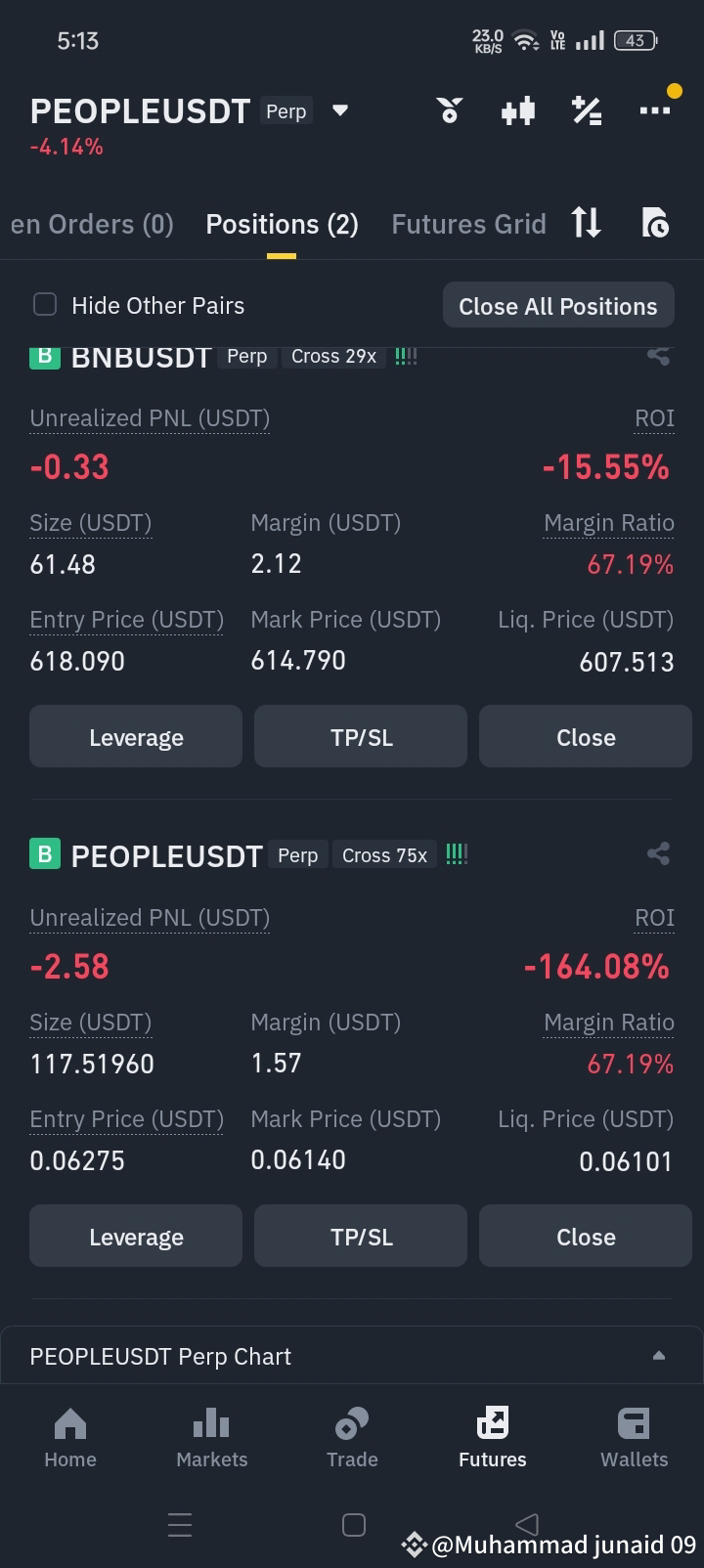Click the transfer arrows icon beside Futures Grid
Screen dimensions: 704x1568
tap(586, 223)
